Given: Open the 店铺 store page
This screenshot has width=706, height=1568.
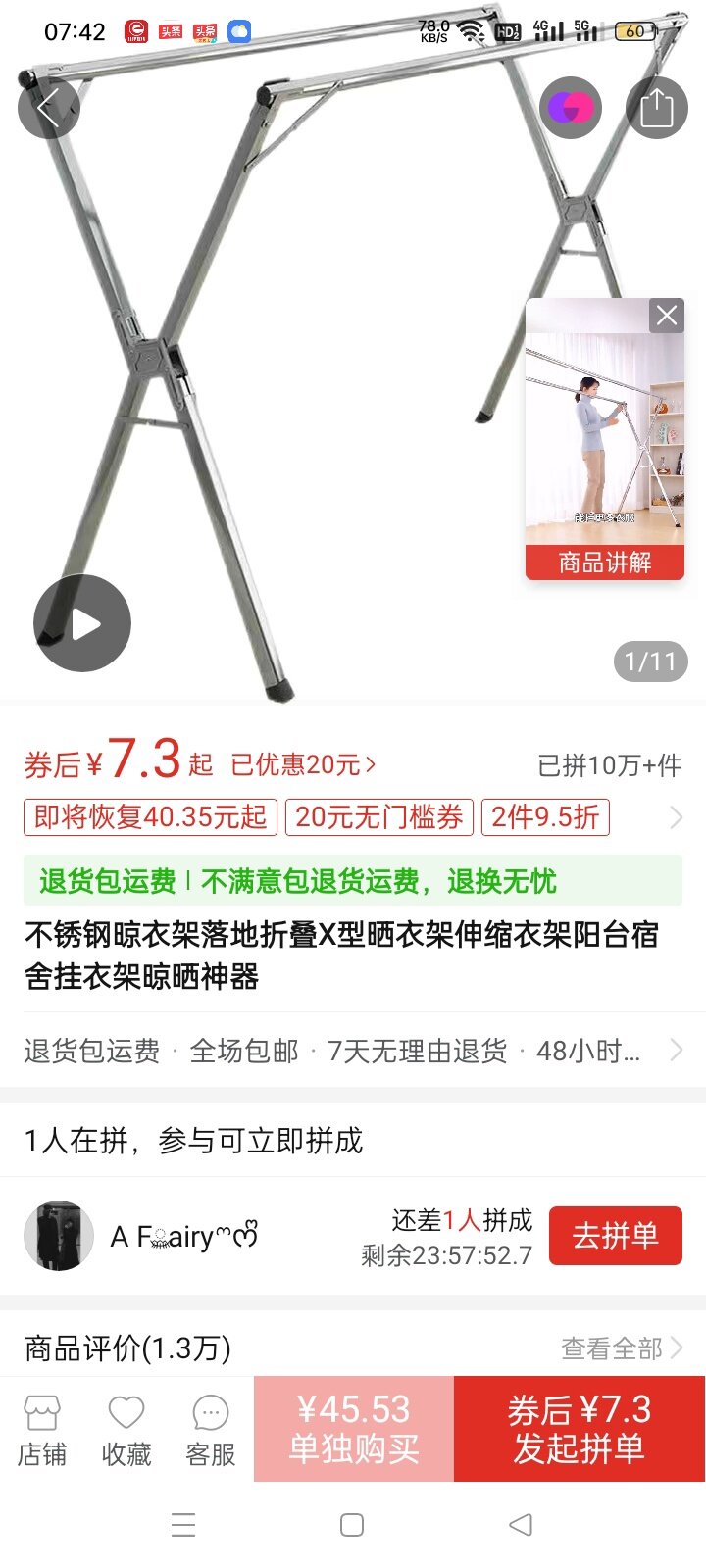Looking at the screenshot, I should [x=42, y=1431].
